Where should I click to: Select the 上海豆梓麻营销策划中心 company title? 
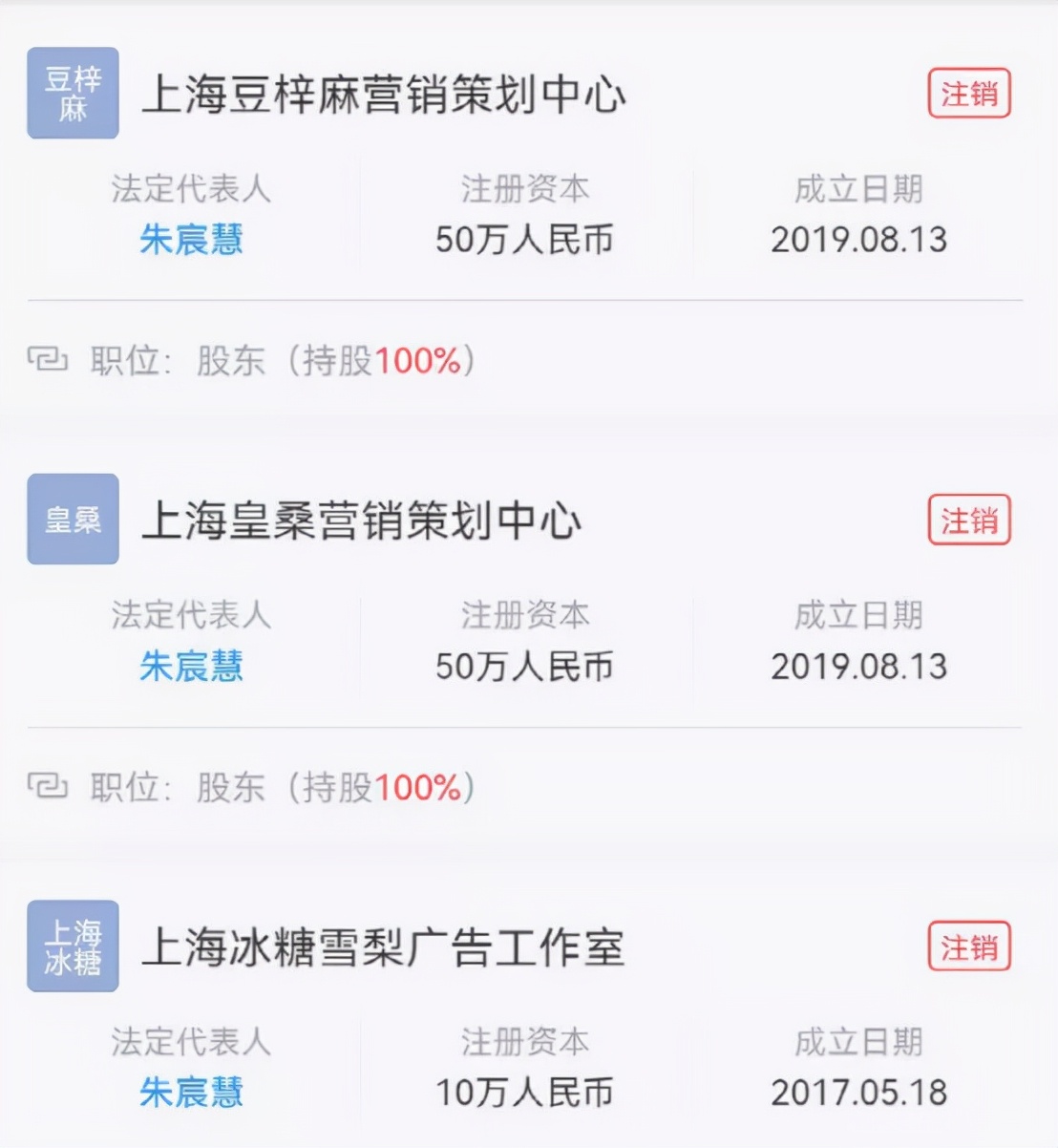pyautogui.click(x=382, y=95)
